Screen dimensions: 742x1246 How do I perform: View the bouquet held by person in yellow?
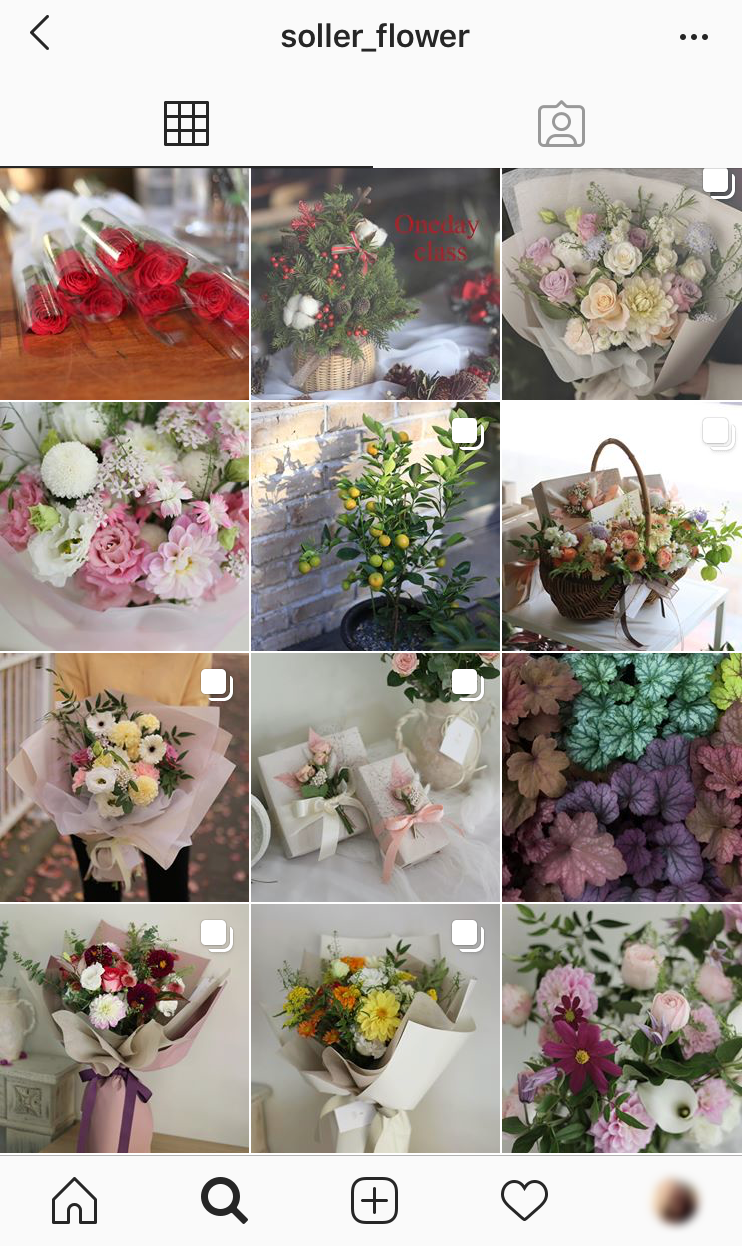click(124, 777)
